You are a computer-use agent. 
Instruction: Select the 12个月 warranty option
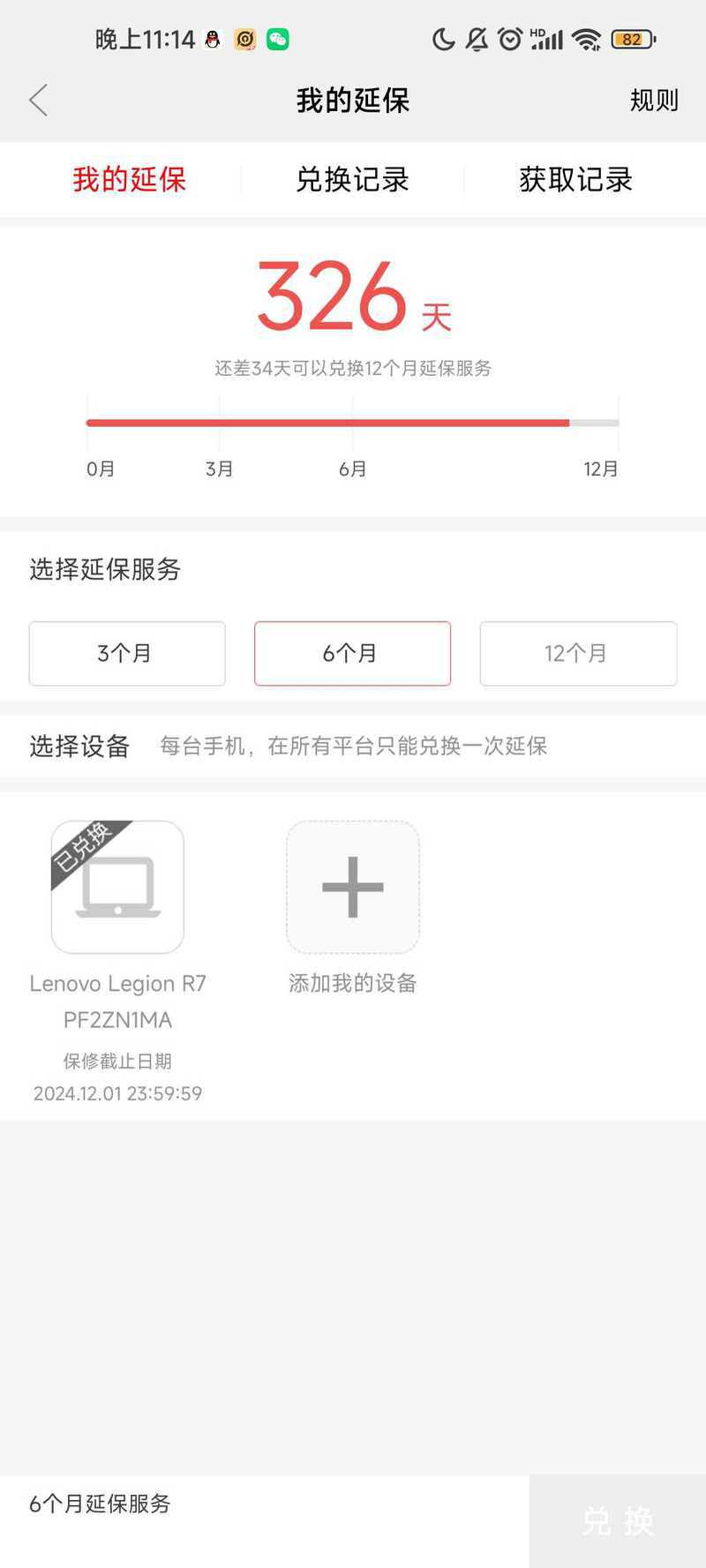click(578, 654)
